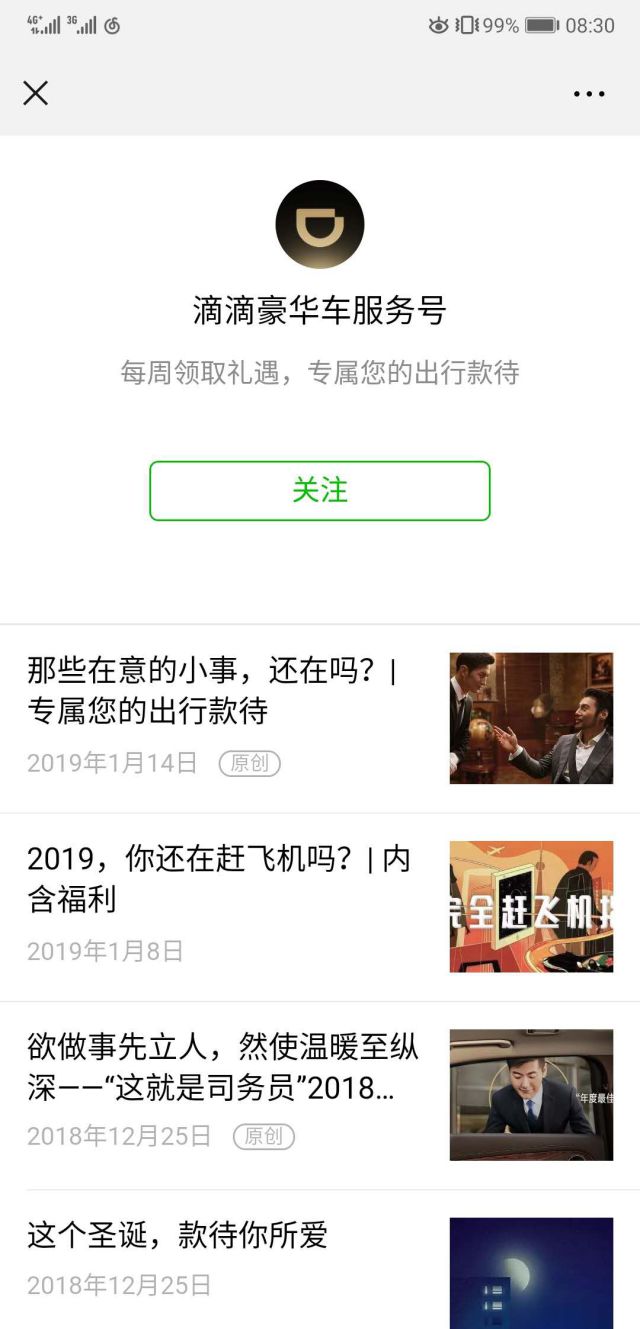View the article 这个圣诞，款待你所爱
This screenshot has height=1329, width=640.
coord(178,1236)
